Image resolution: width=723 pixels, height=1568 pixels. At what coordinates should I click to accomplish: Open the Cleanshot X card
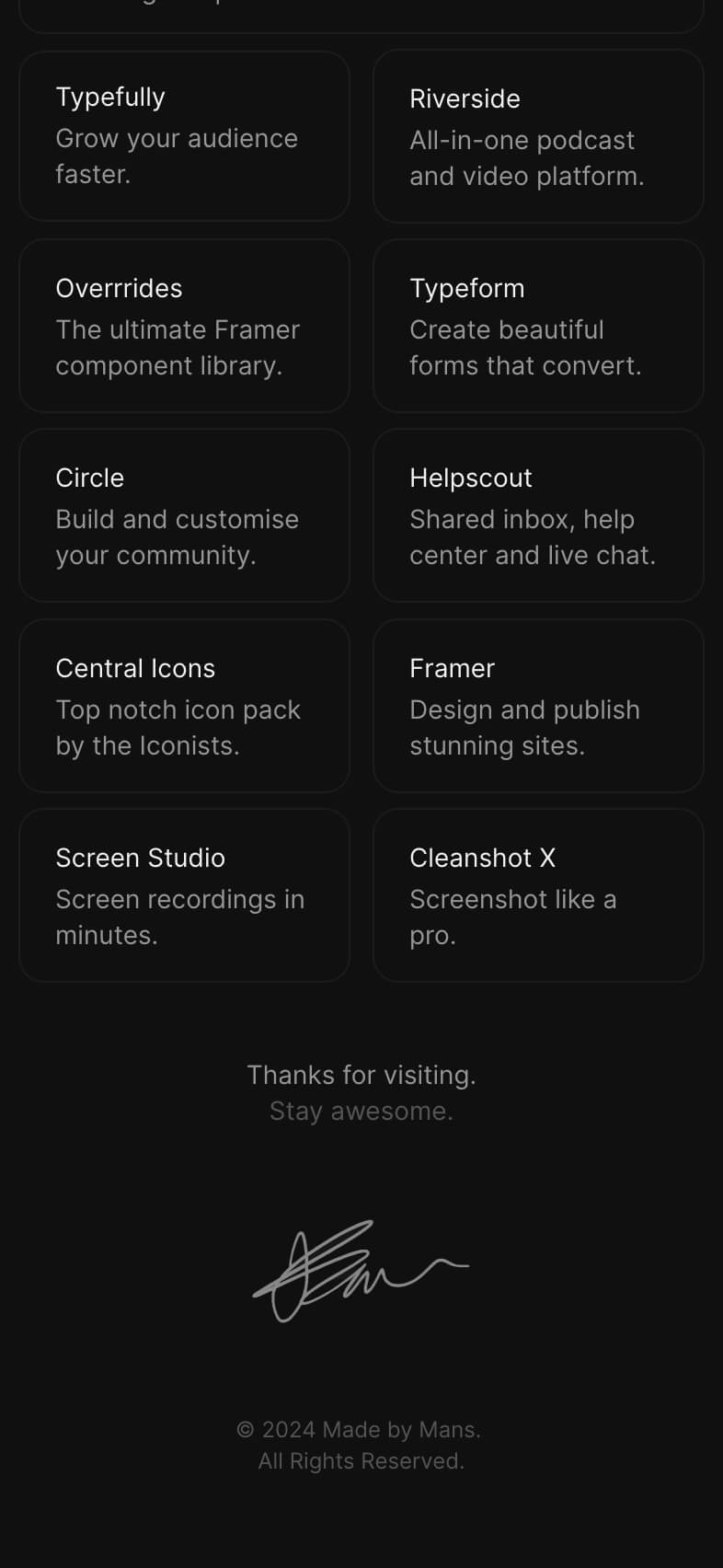(538, 895)
